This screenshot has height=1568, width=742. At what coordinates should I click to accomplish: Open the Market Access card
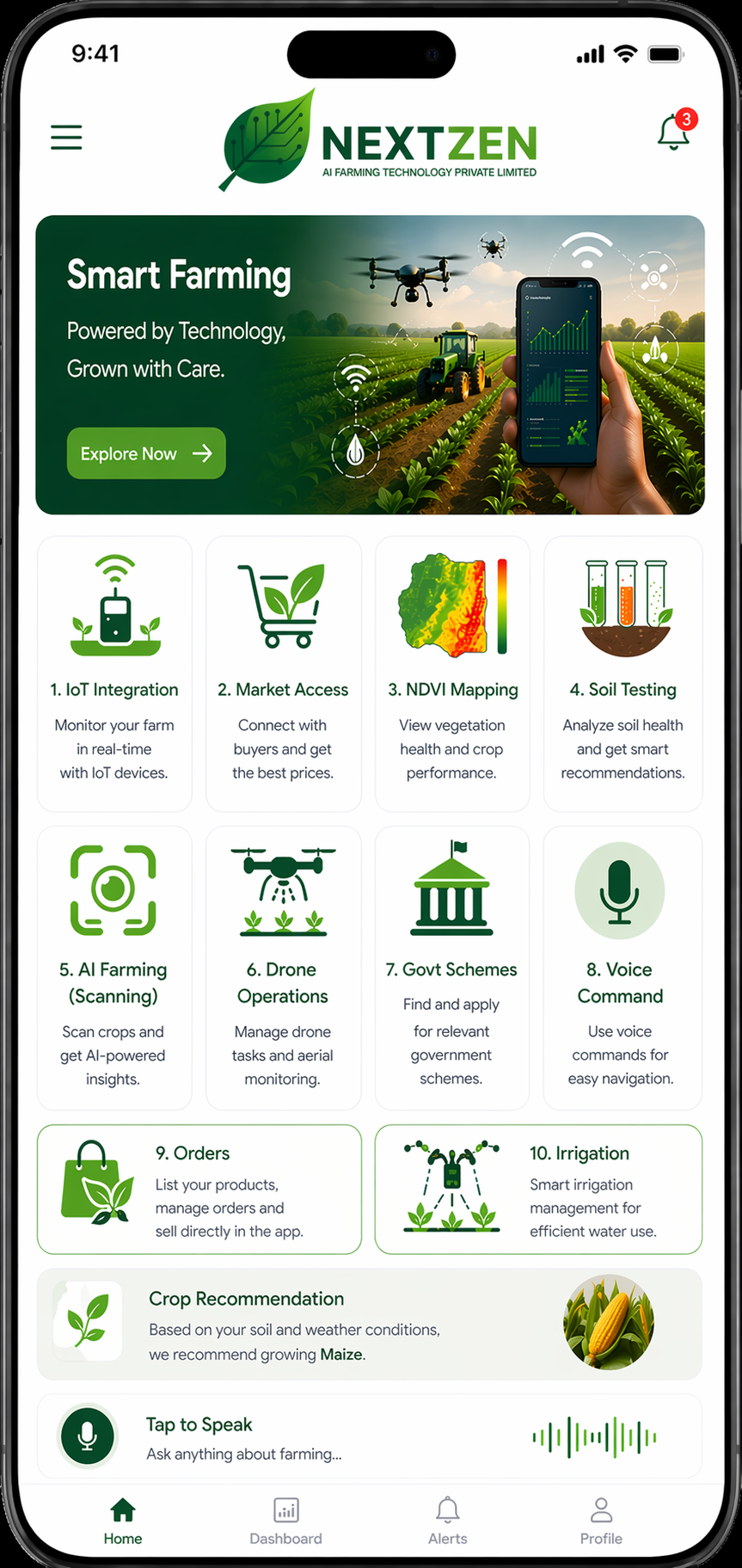tap(283, 673)
